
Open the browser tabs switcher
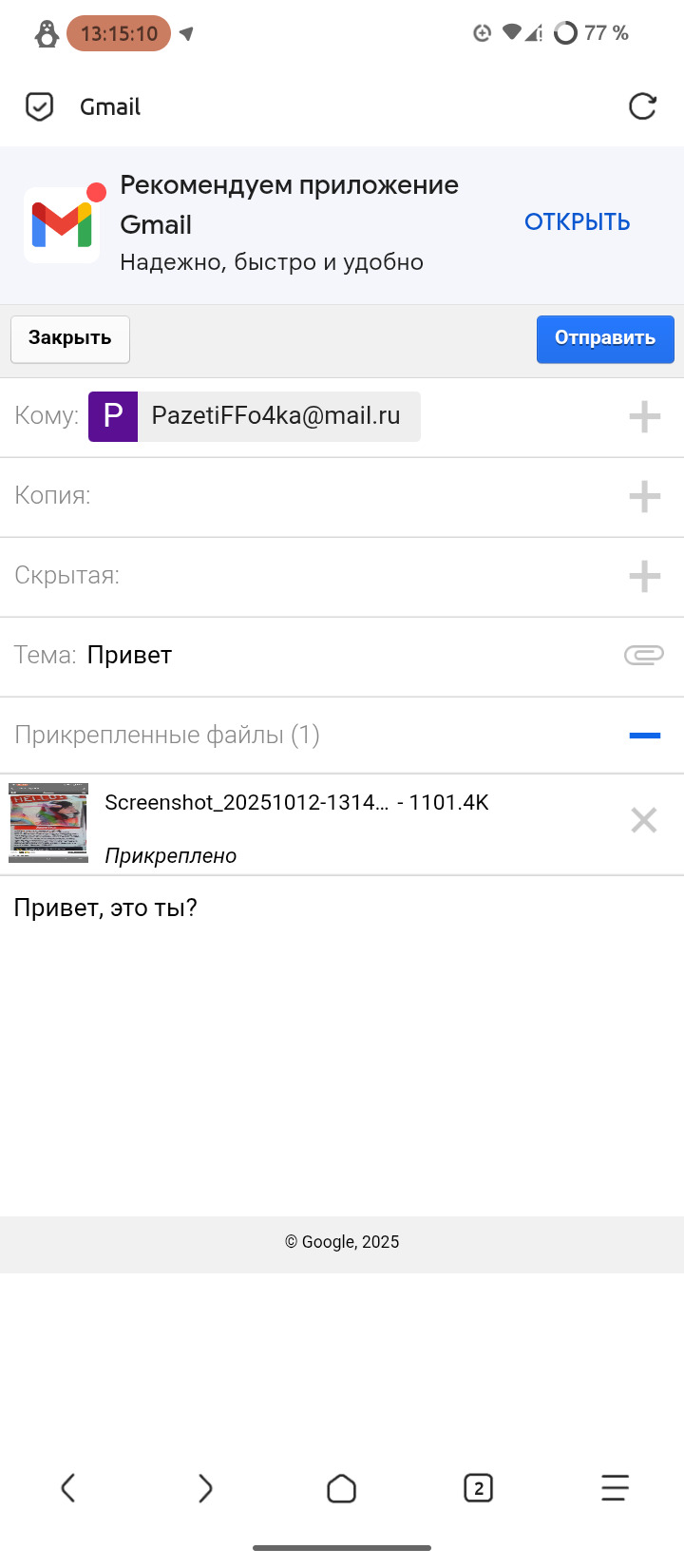tap(478, 1487)
